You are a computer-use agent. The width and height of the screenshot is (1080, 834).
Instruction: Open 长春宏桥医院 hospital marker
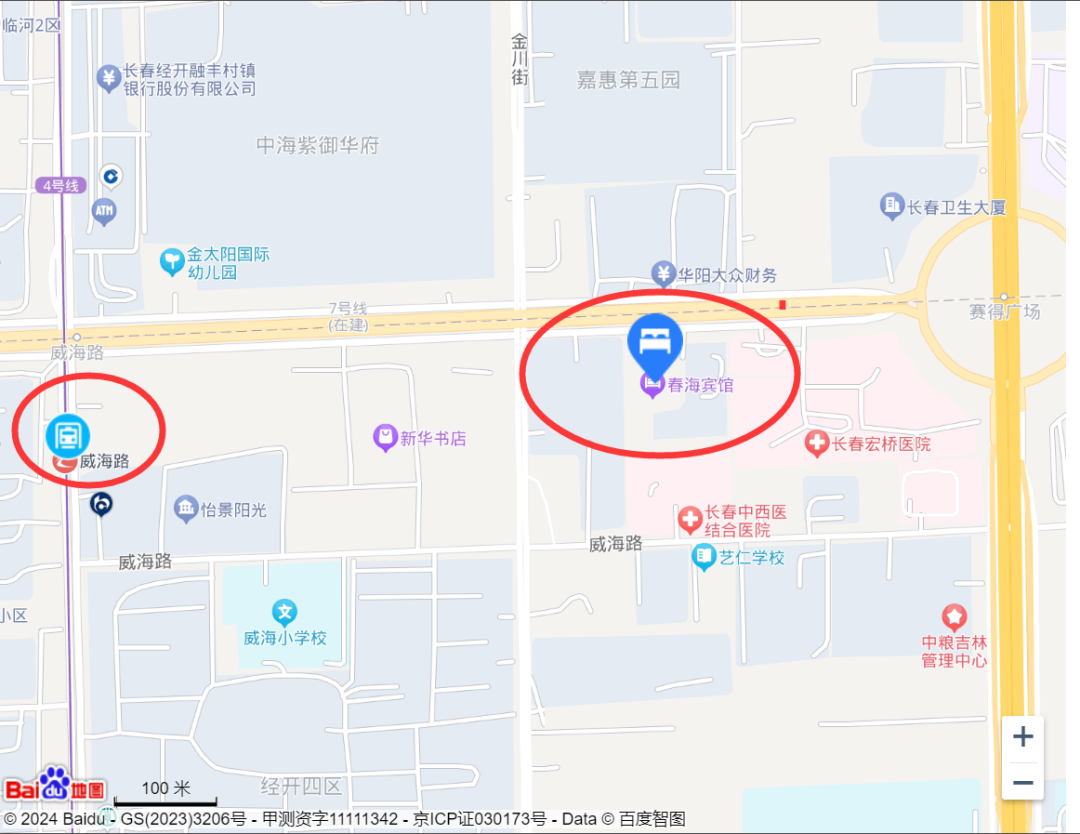point(816,443)
